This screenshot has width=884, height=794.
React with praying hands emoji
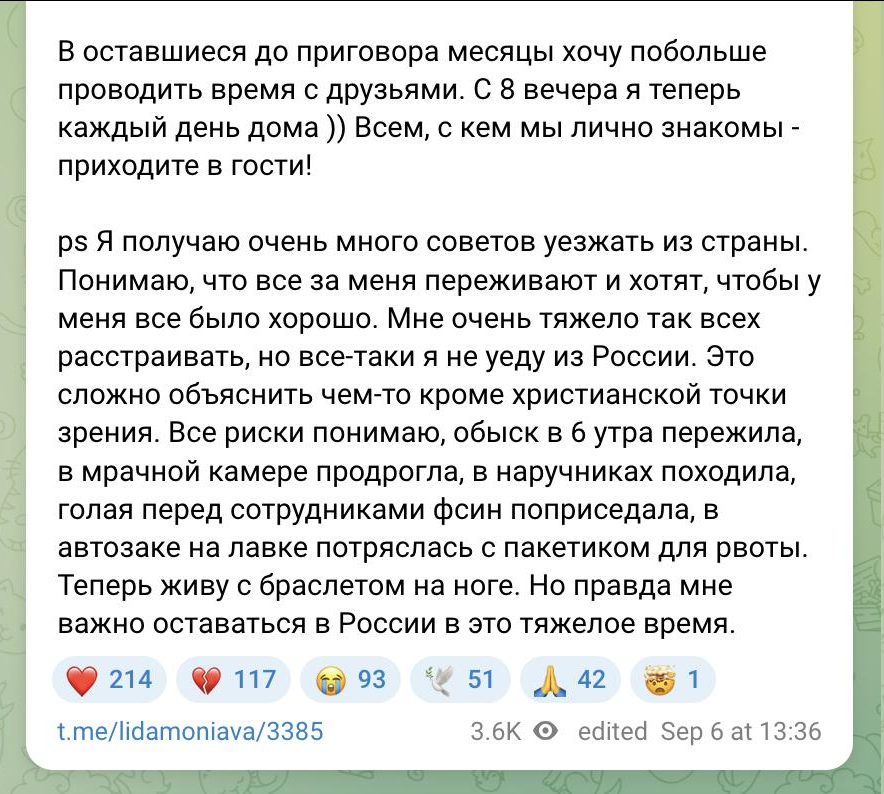click(570, 679)
